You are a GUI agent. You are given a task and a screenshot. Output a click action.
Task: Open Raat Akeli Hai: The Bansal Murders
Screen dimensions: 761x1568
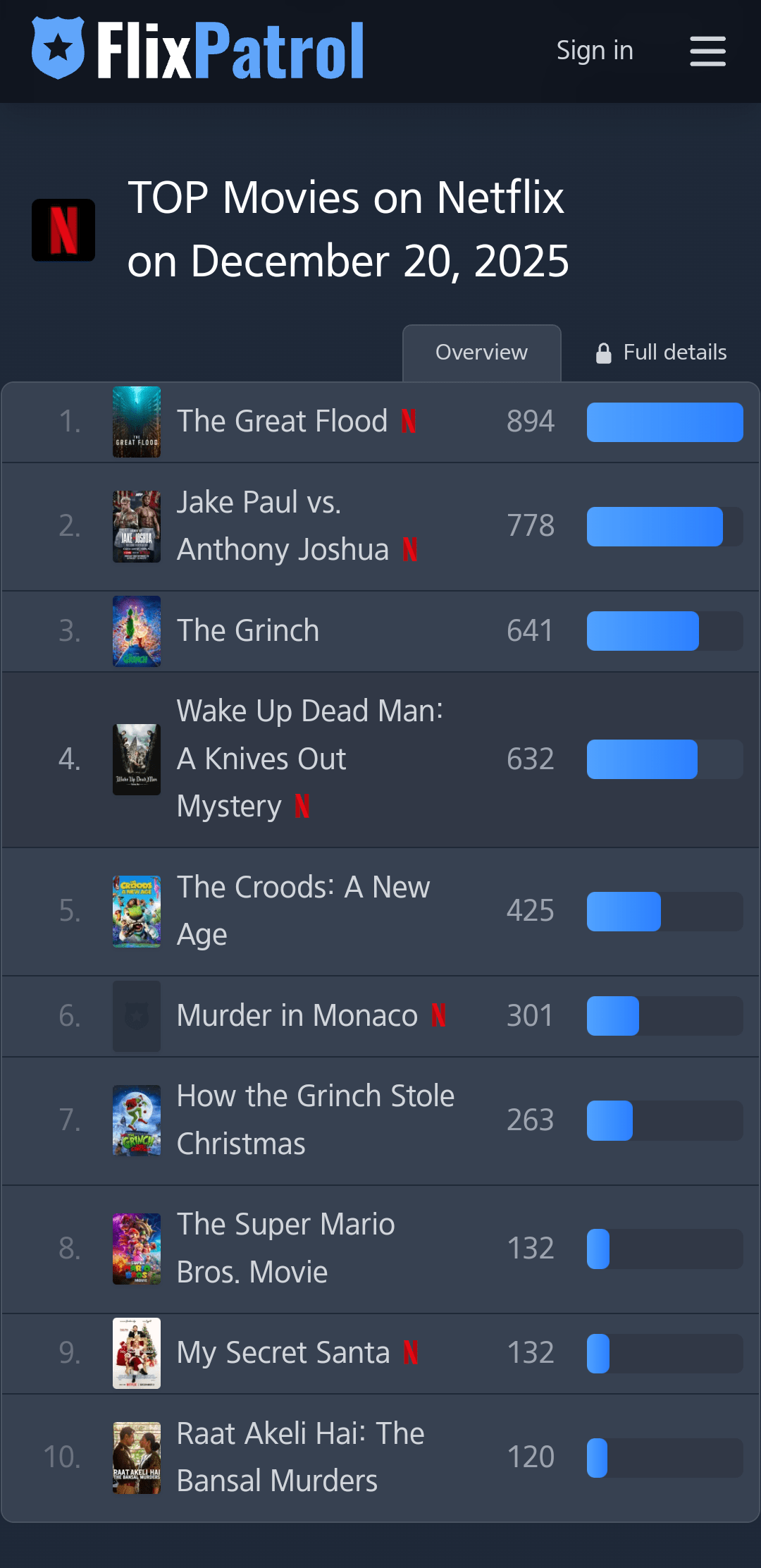pyautogui.click(x=300, y=1457)
